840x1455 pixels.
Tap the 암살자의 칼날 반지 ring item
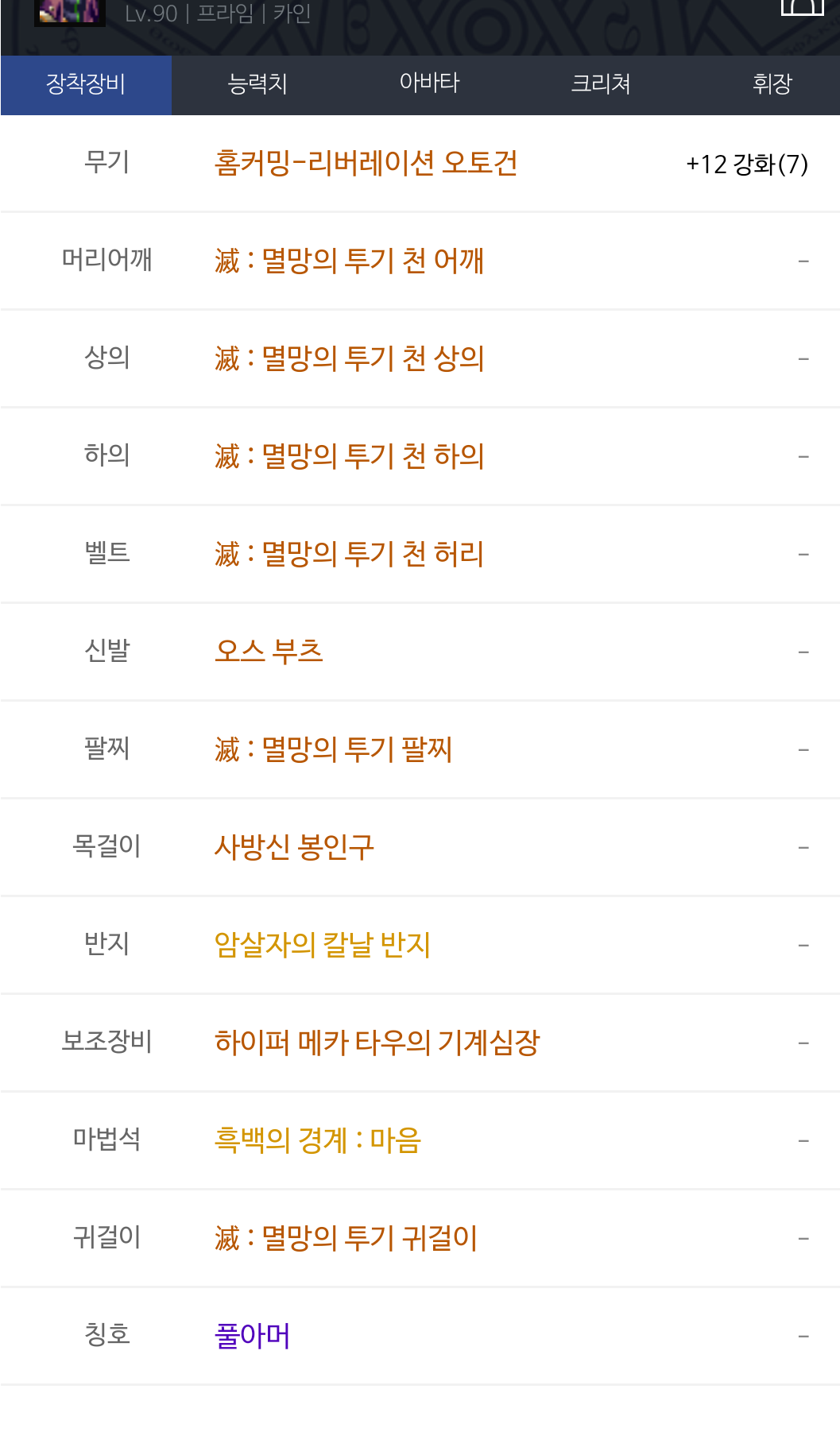pos(322,946)
